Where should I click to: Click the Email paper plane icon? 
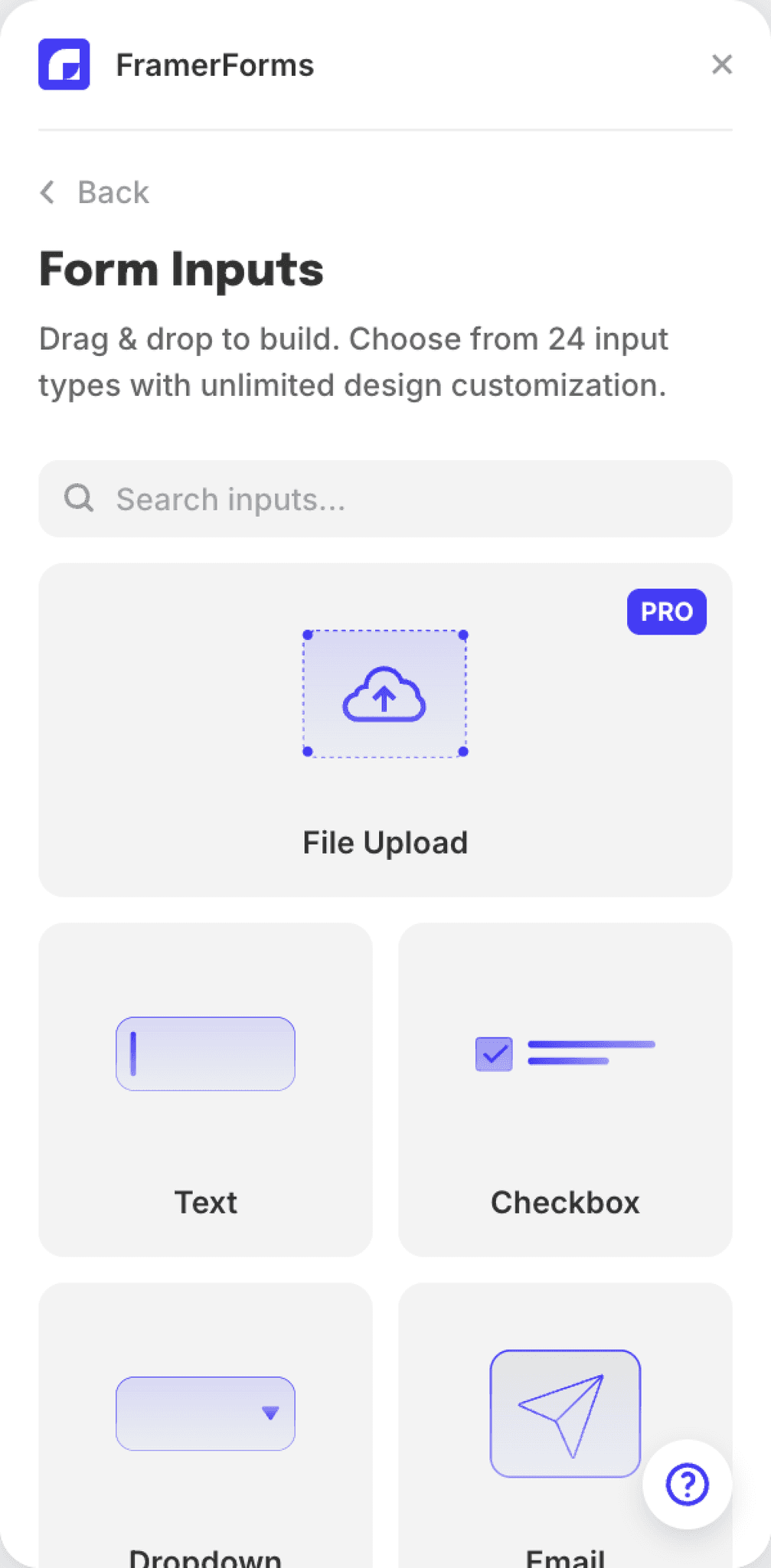[x=565, y=1413]
